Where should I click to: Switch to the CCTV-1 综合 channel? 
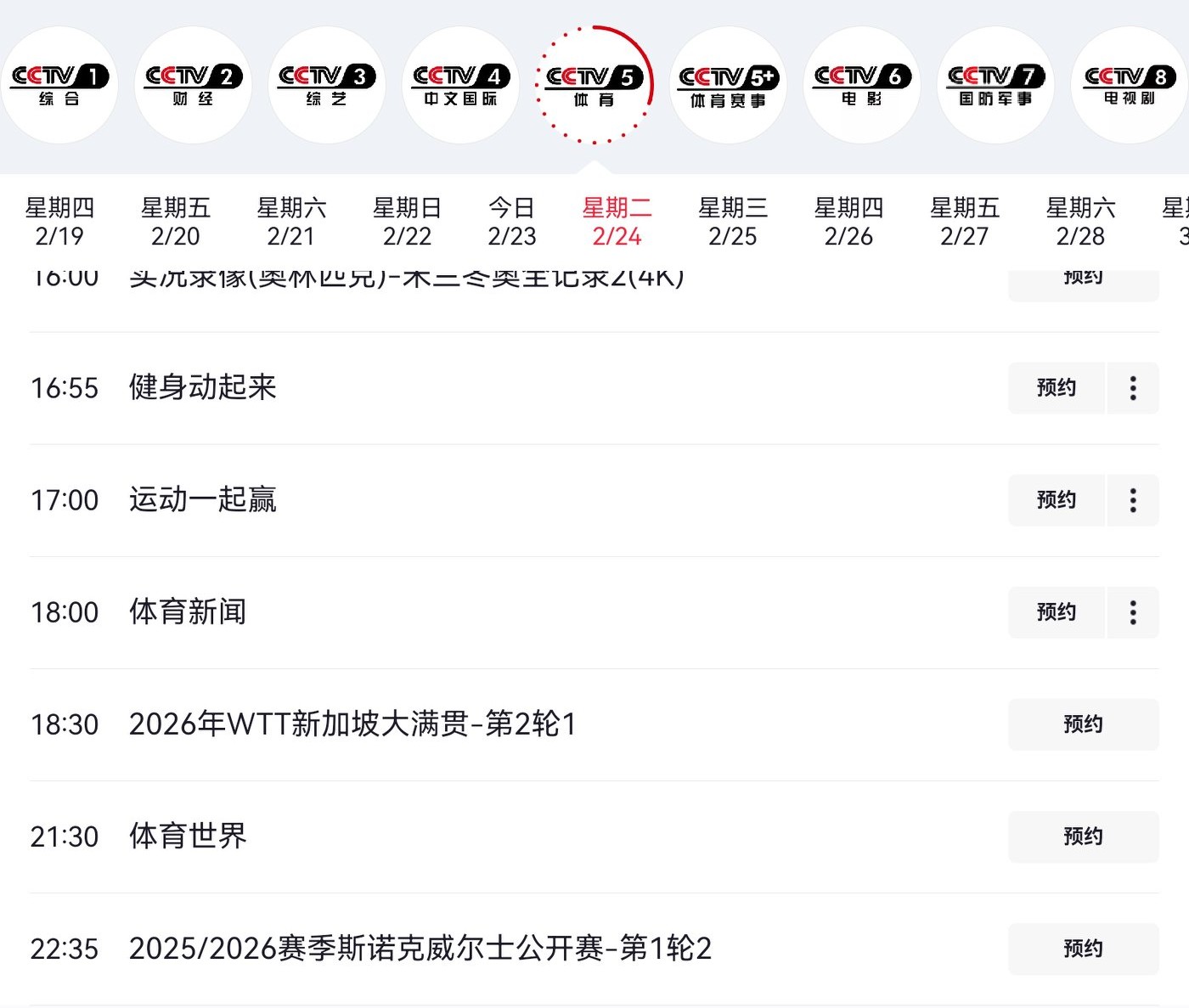pos(59,85)
